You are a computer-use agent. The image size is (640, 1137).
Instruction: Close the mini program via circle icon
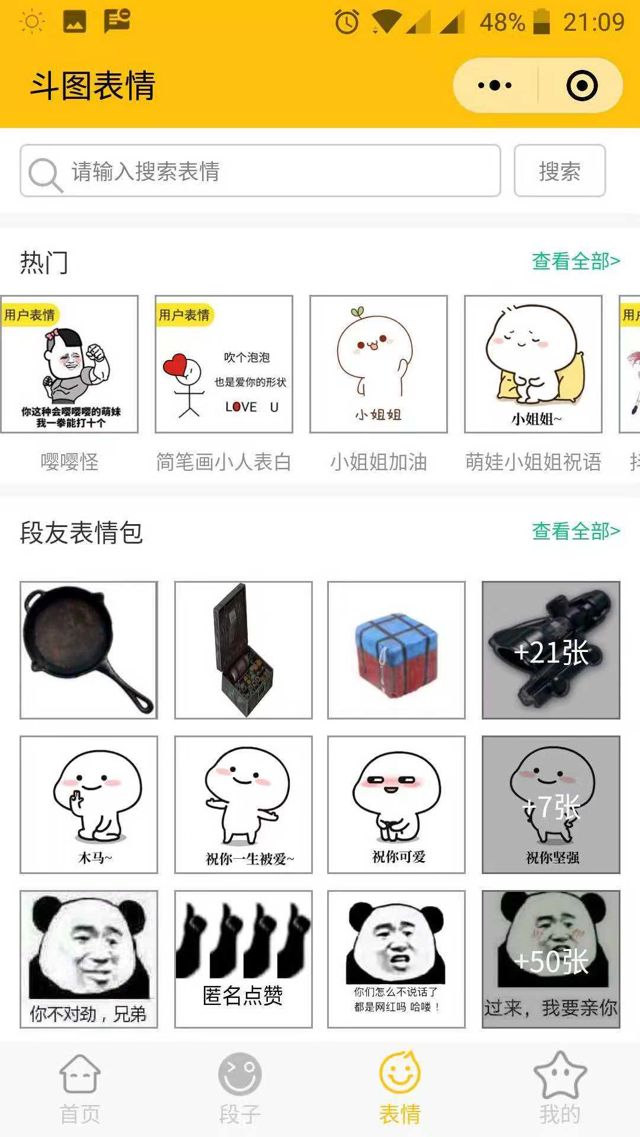pyautogui.click(x=581, y=86)
